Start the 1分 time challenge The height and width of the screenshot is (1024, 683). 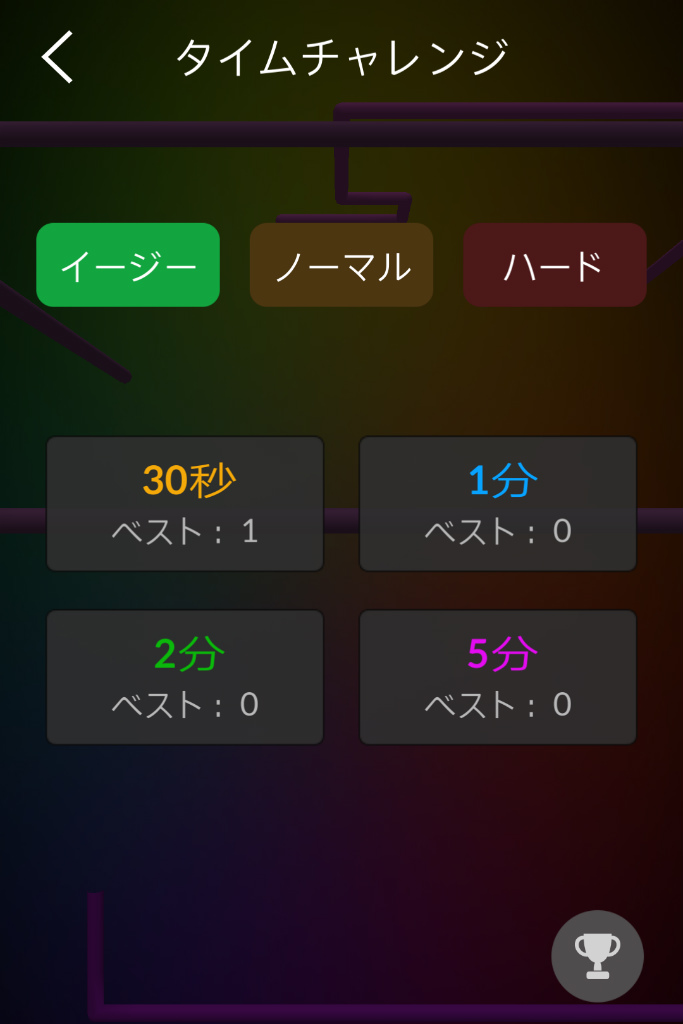coord(498,504)
